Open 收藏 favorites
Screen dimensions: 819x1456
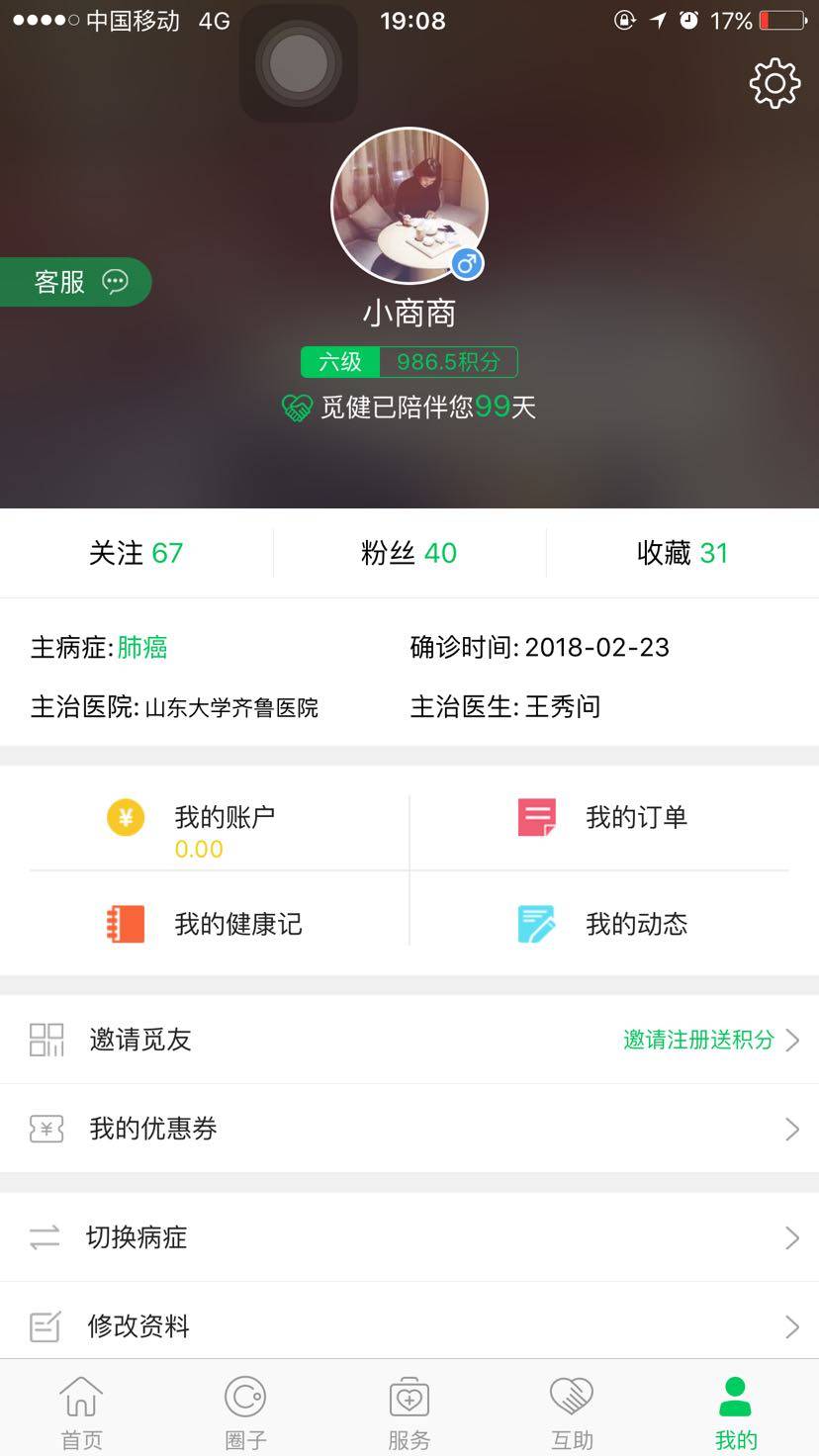point(682,553)
